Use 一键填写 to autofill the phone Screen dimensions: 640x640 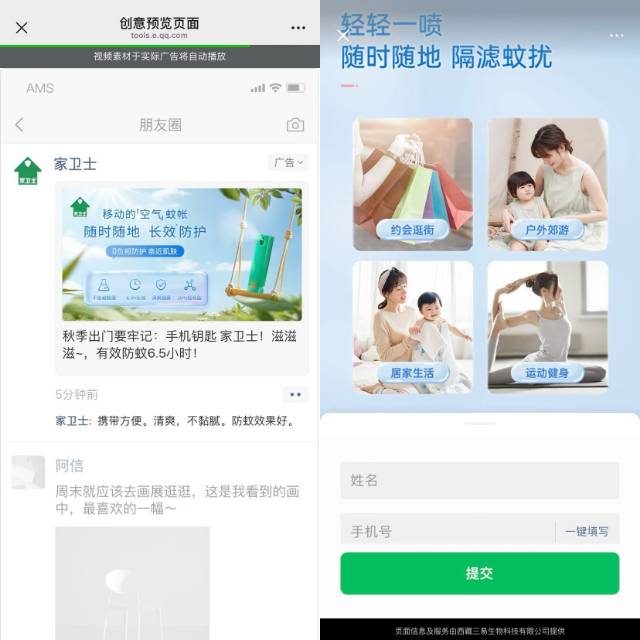click(x=586, y=531)
